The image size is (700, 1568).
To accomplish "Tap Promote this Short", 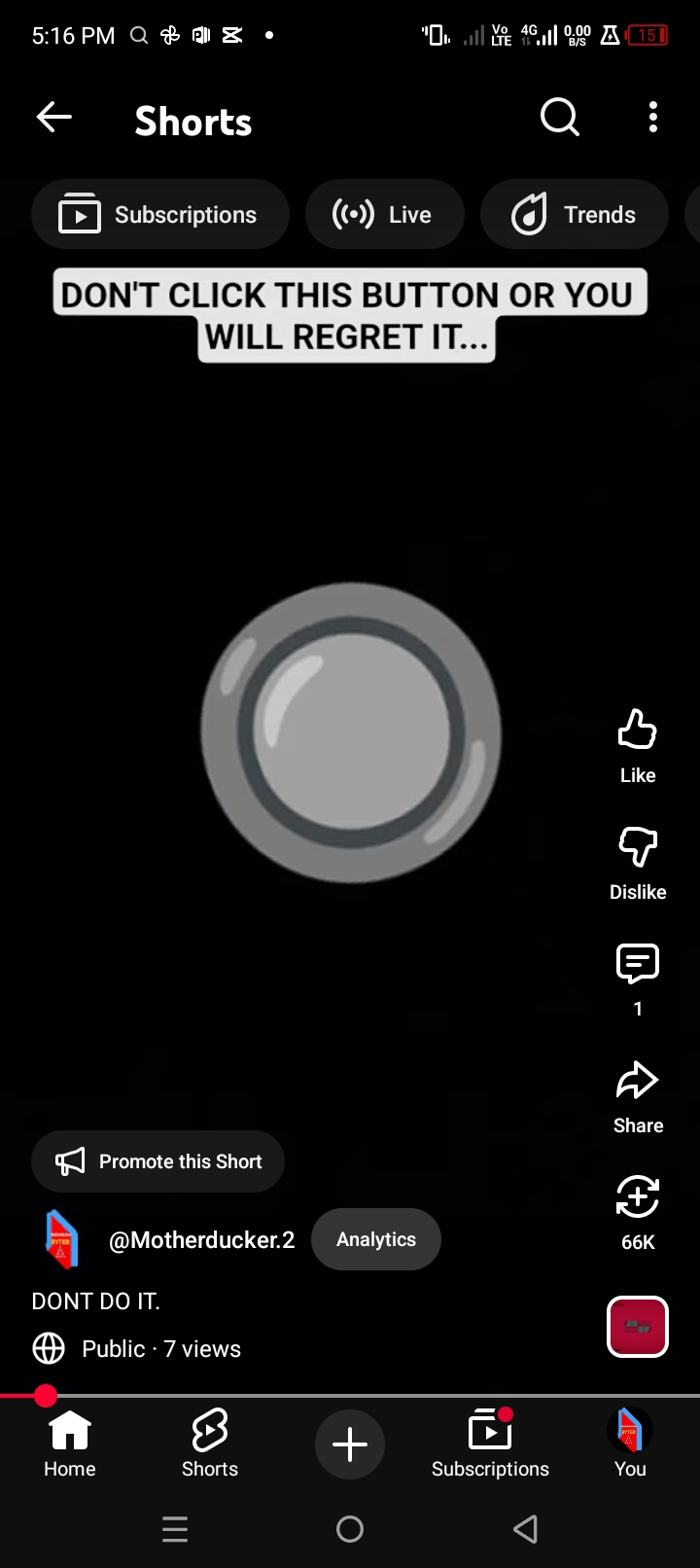I will pyautogui.click(x=158, y=1161).
